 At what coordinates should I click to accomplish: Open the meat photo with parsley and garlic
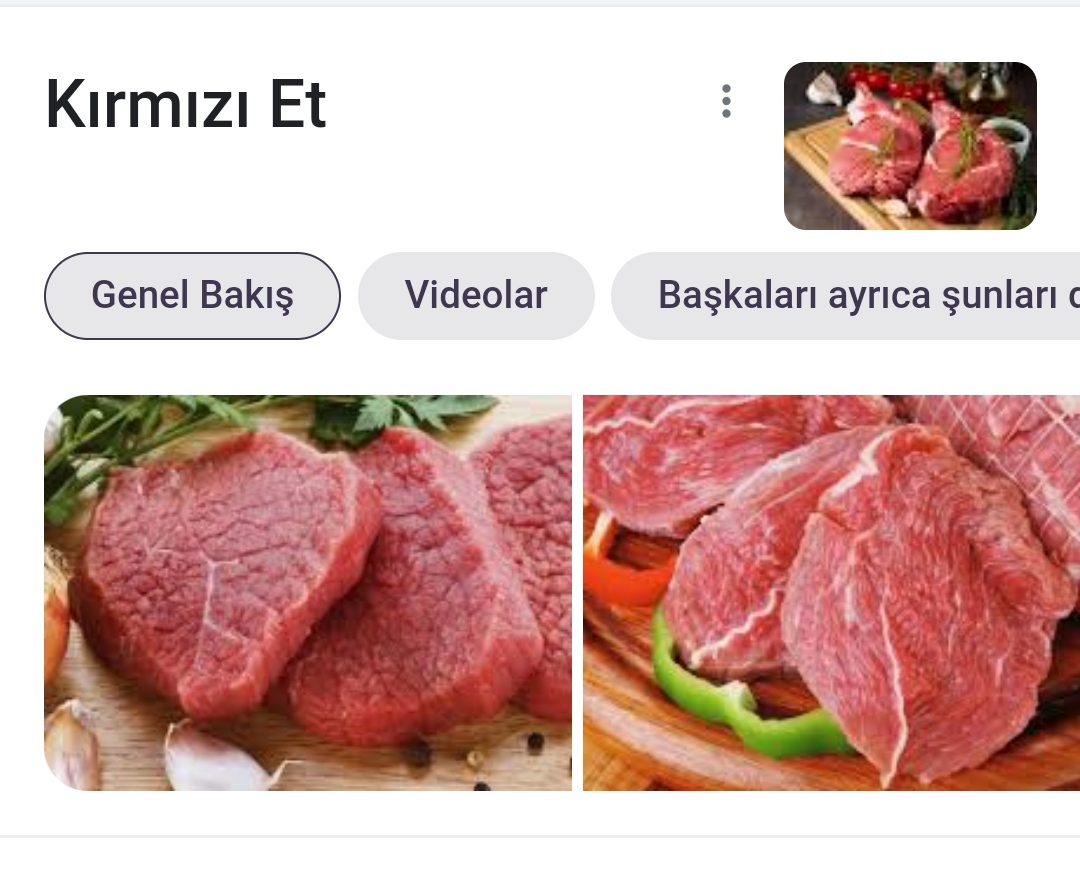click(x=308, y=592)
